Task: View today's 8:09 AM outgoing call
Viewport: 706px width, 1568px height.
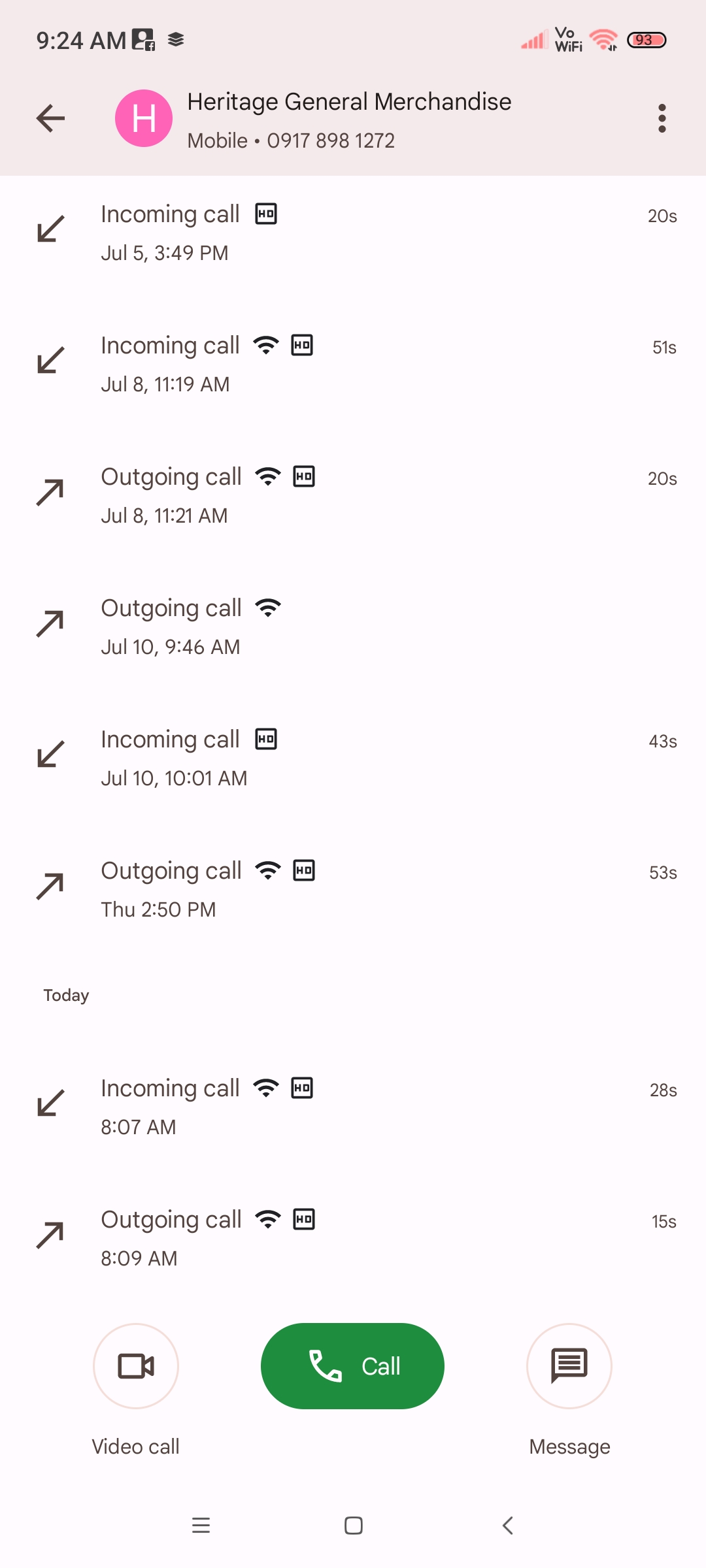Action: pos(353,1239)
